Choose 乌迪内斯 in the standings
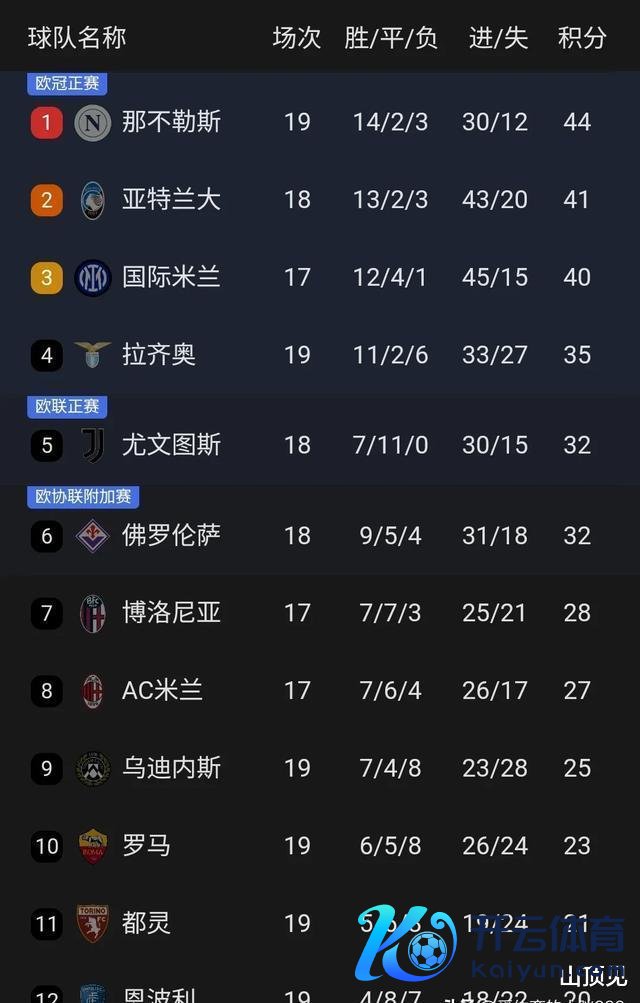This screenshot has height=1003, width=640. (171, 768)
